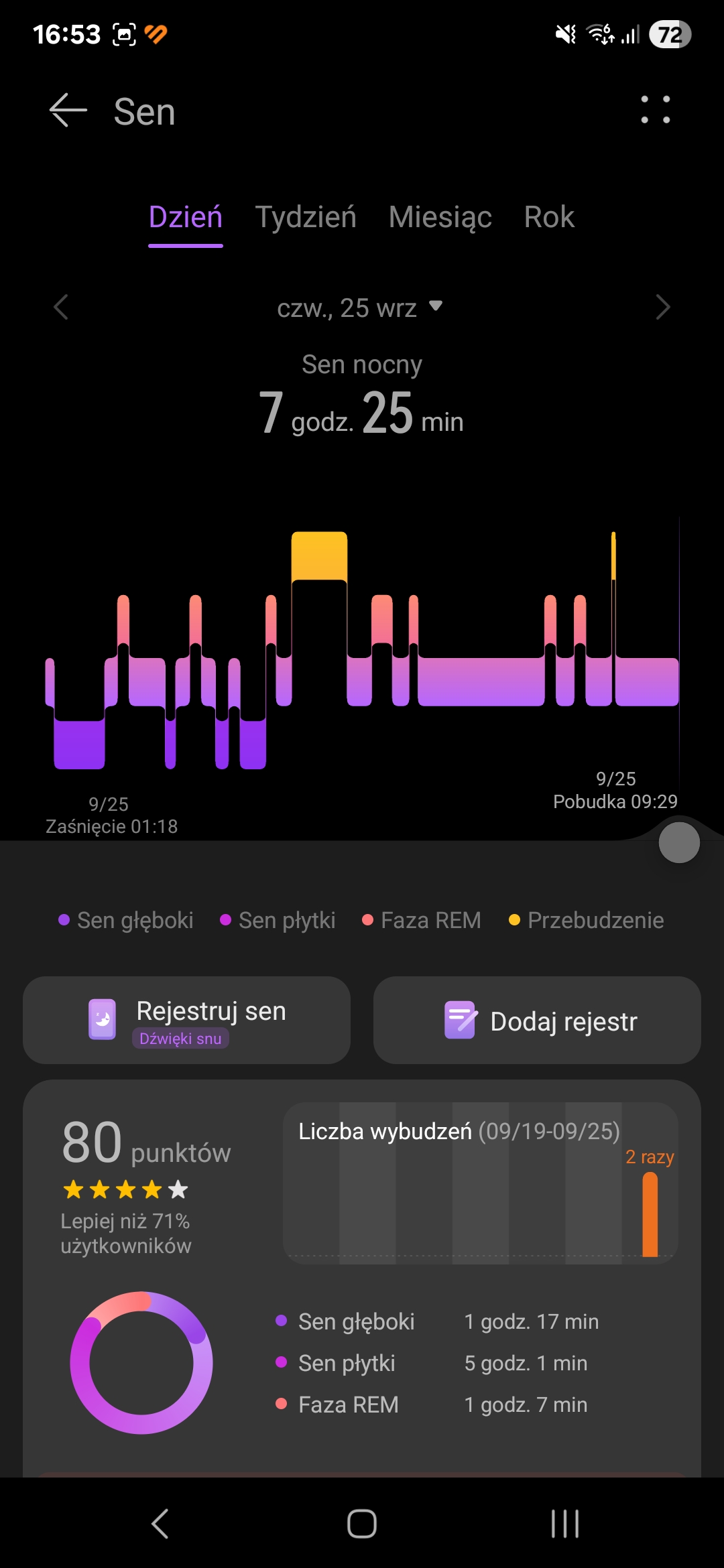Tap Dodaj rejestr button
The image size is (724, 1568).
(537, 1021)
